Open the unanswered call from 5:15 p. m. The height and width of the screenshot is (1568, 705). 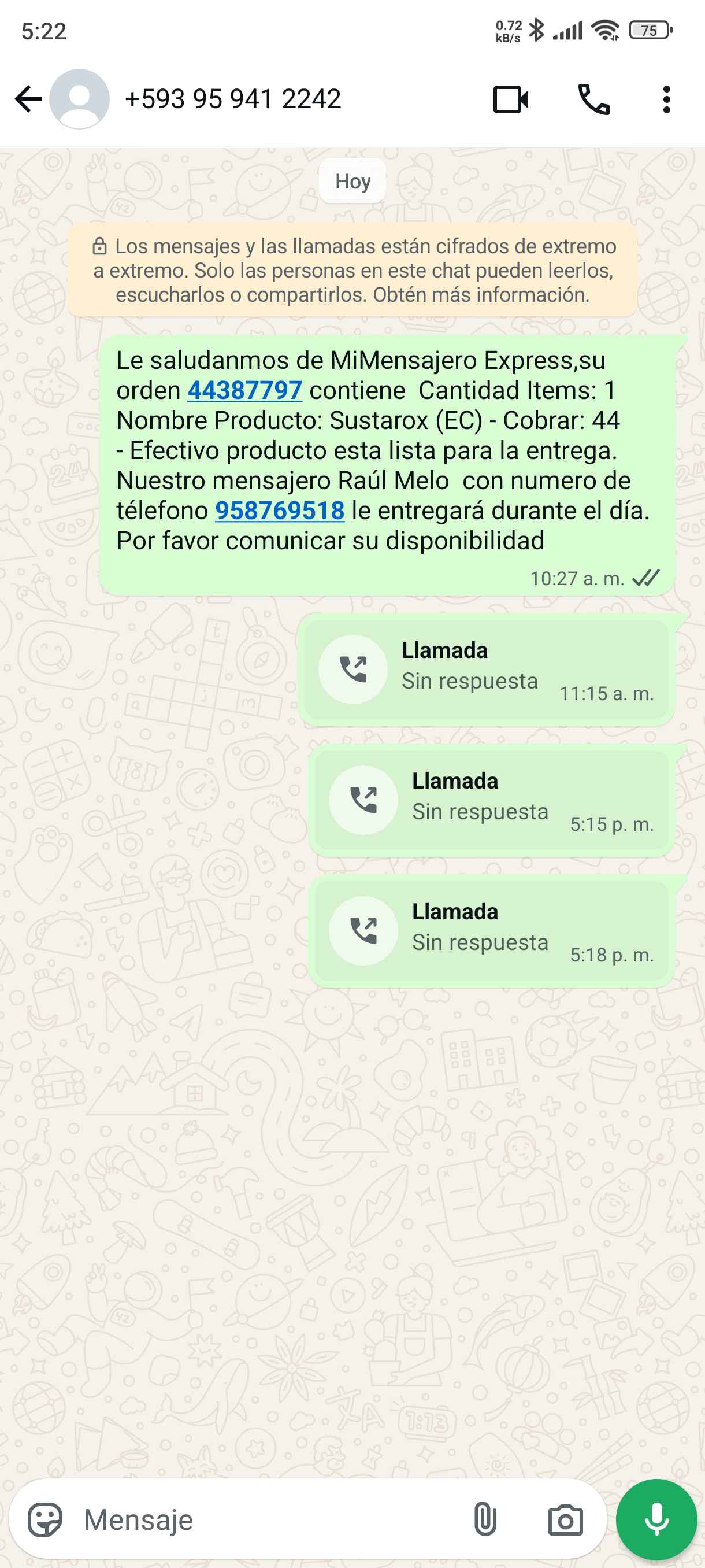(491, 800)
